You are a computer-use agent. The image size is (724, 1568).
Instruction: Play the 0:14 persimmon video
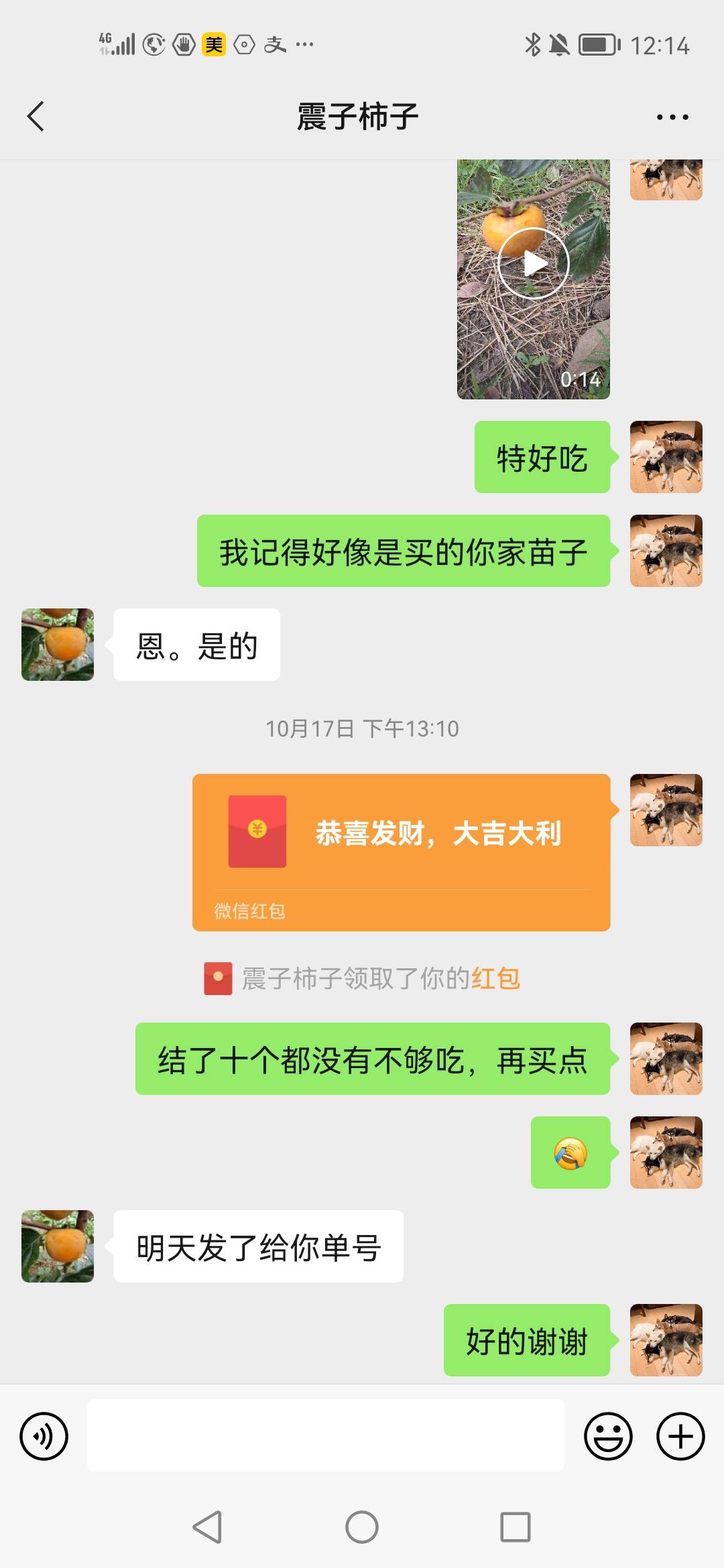(x=534, y=263)
